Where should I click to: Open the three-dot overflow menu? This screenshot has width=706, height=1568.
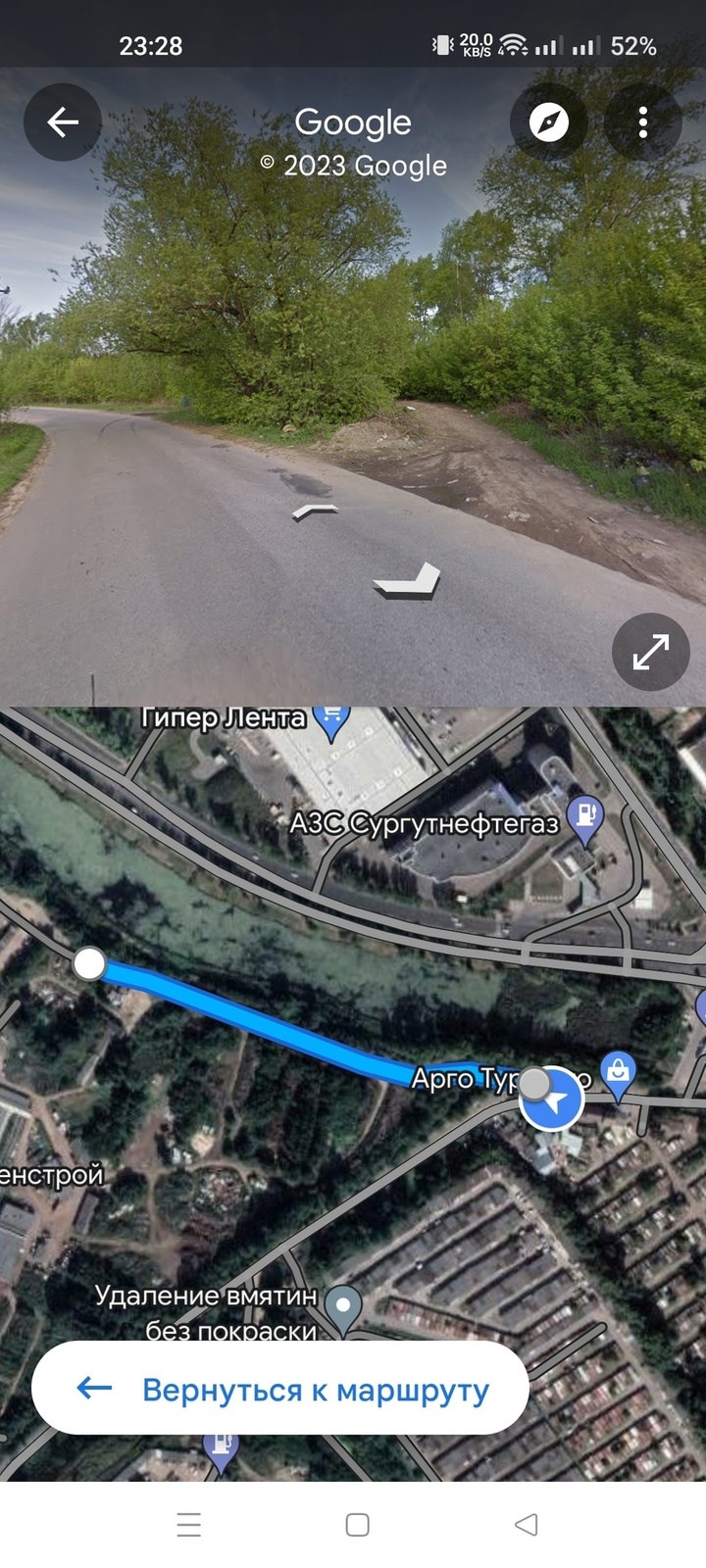point(643,122)
